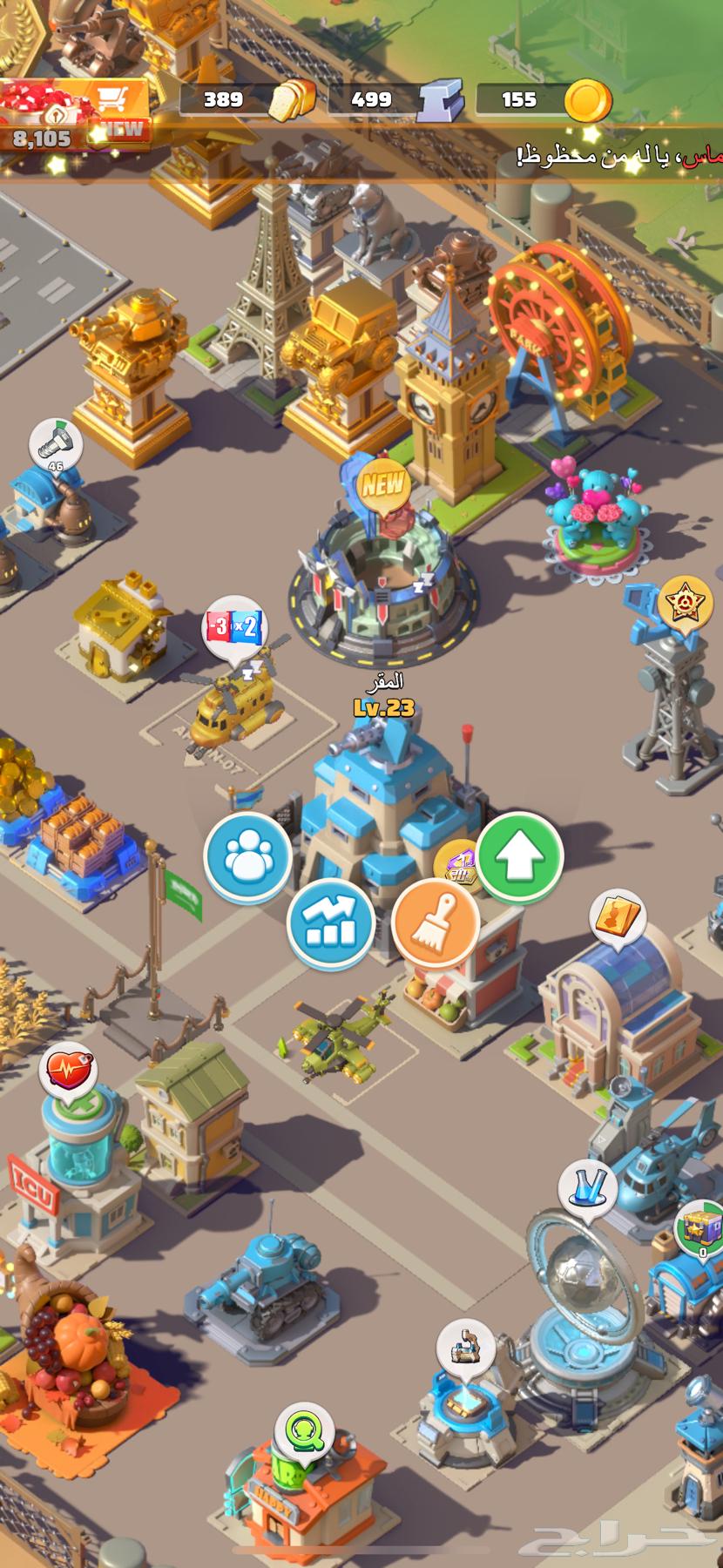Open the treasure chest bubble showing 0
This screenshot has height=1568, width=723.
click(701, 1228)
